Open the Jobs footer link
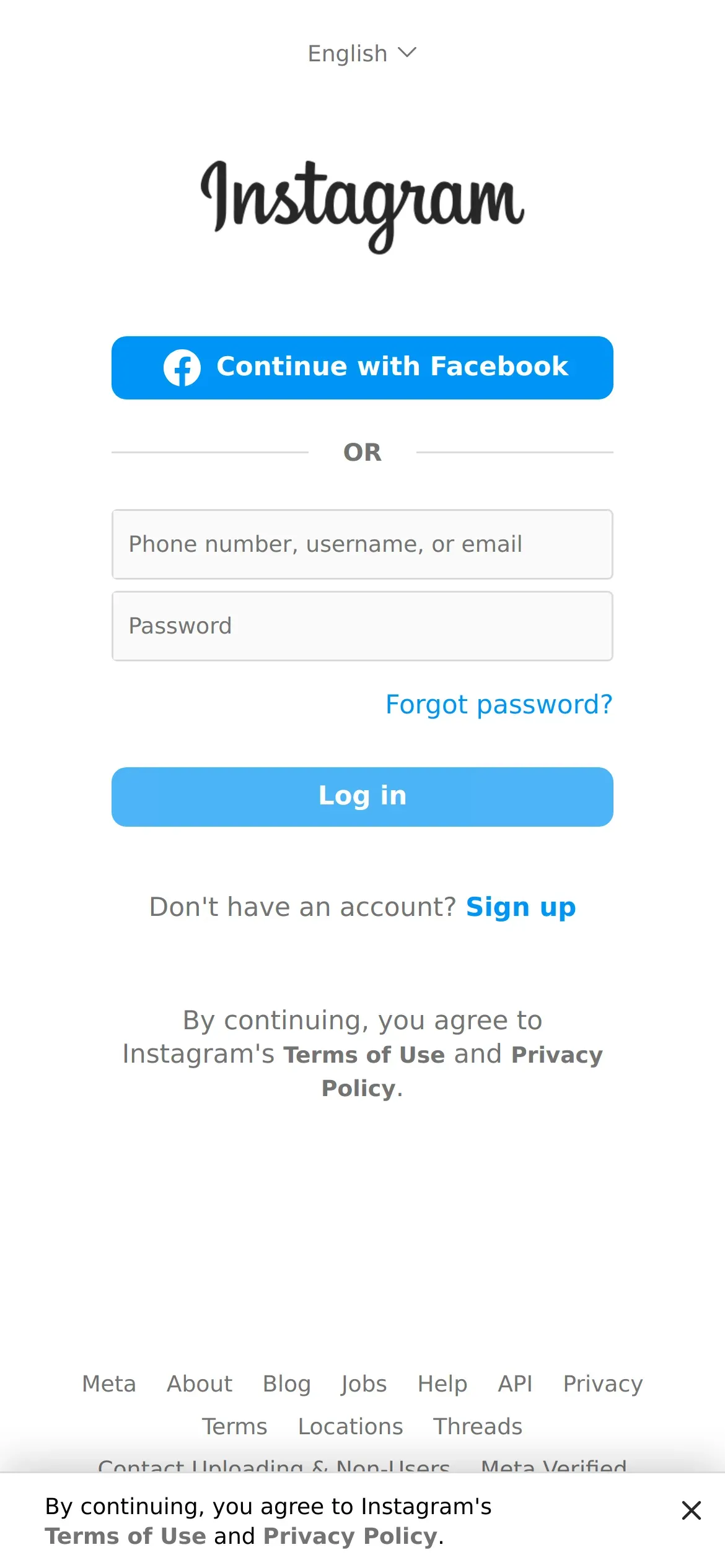The height and width of the screenshot is (1568, 725). pos(364,1384)
